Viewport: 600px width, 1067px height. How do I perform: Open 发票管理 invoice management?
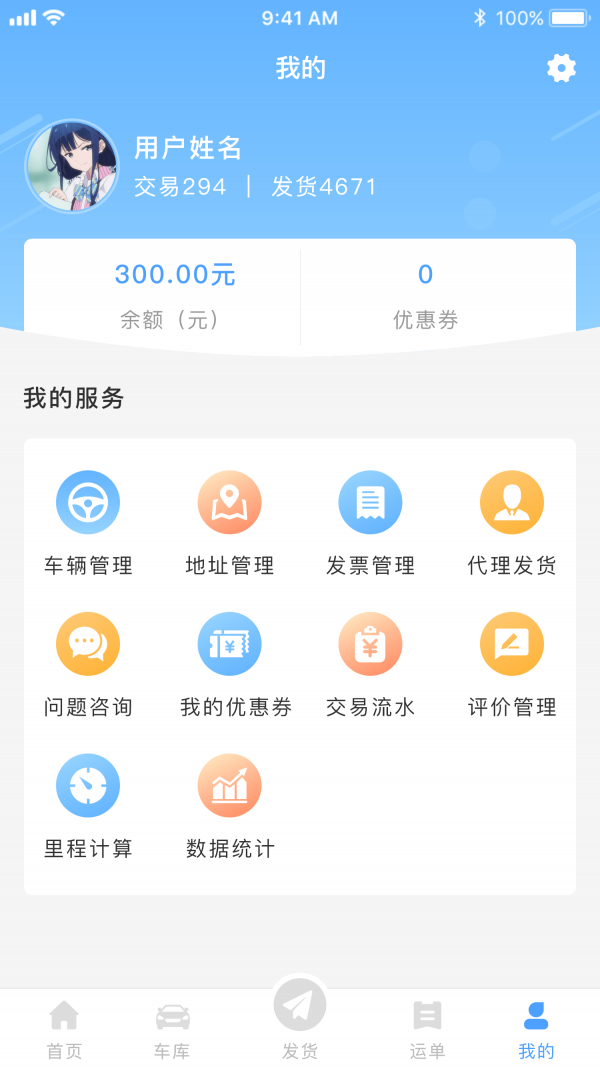[370, 522]
